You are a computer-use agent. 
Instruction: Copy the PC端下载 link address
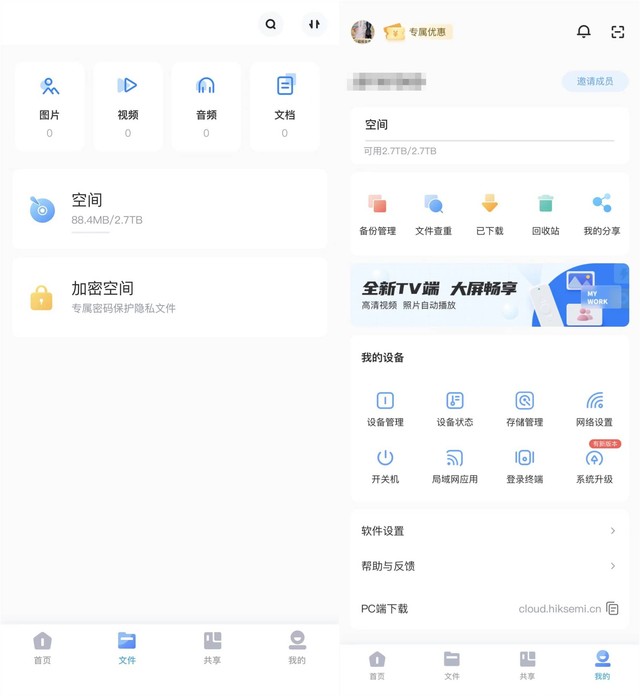(x=613, y=609)
